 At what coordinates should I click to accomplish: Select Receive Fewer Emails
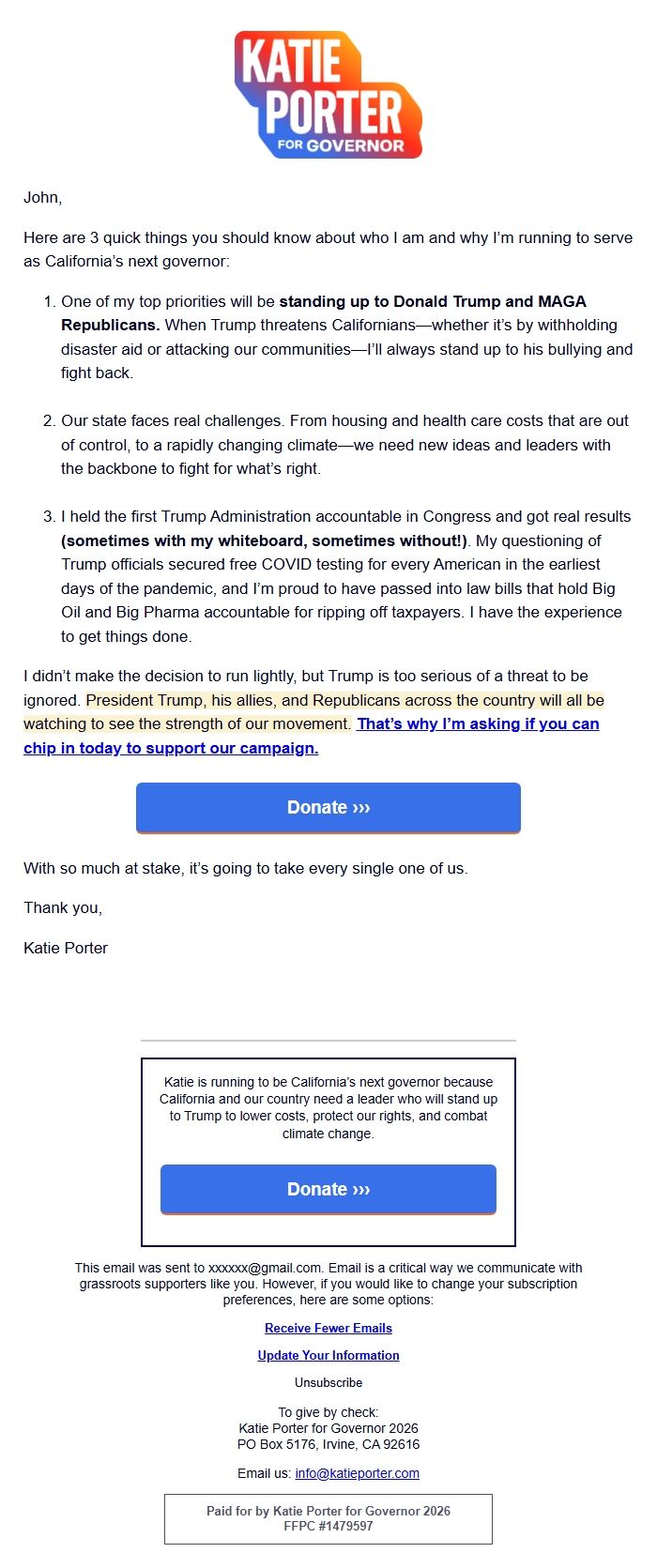tap(328, 1328)
